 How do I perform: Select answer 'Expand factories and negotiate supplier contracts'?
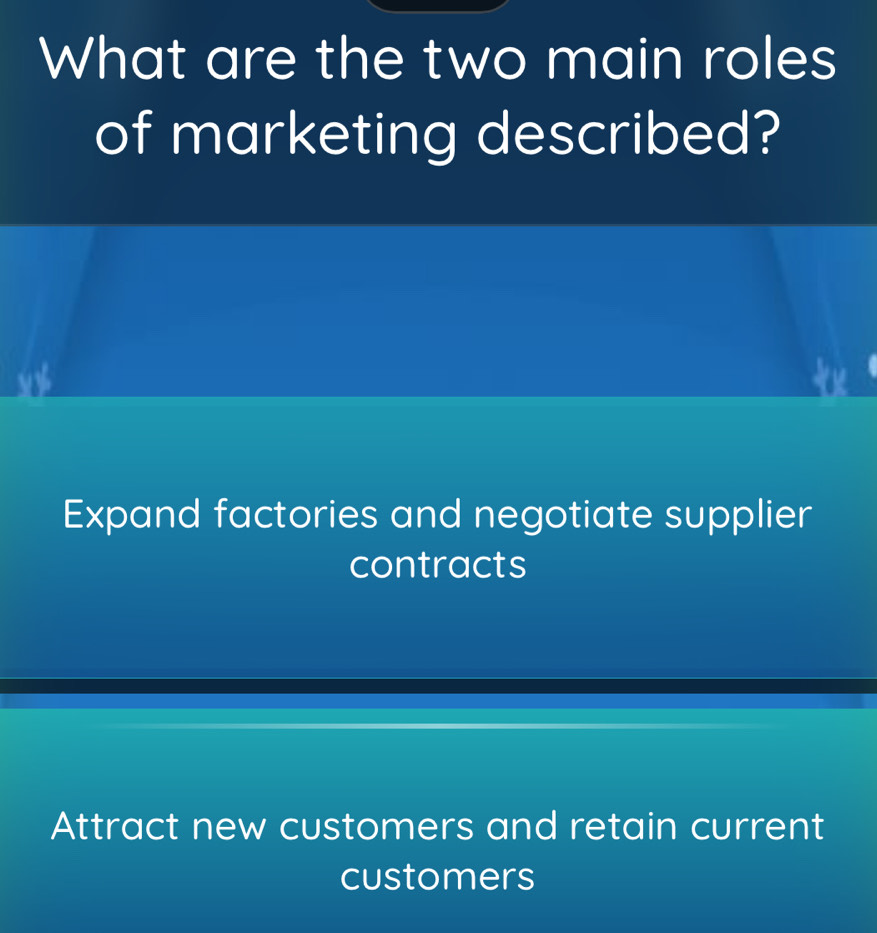438,538
